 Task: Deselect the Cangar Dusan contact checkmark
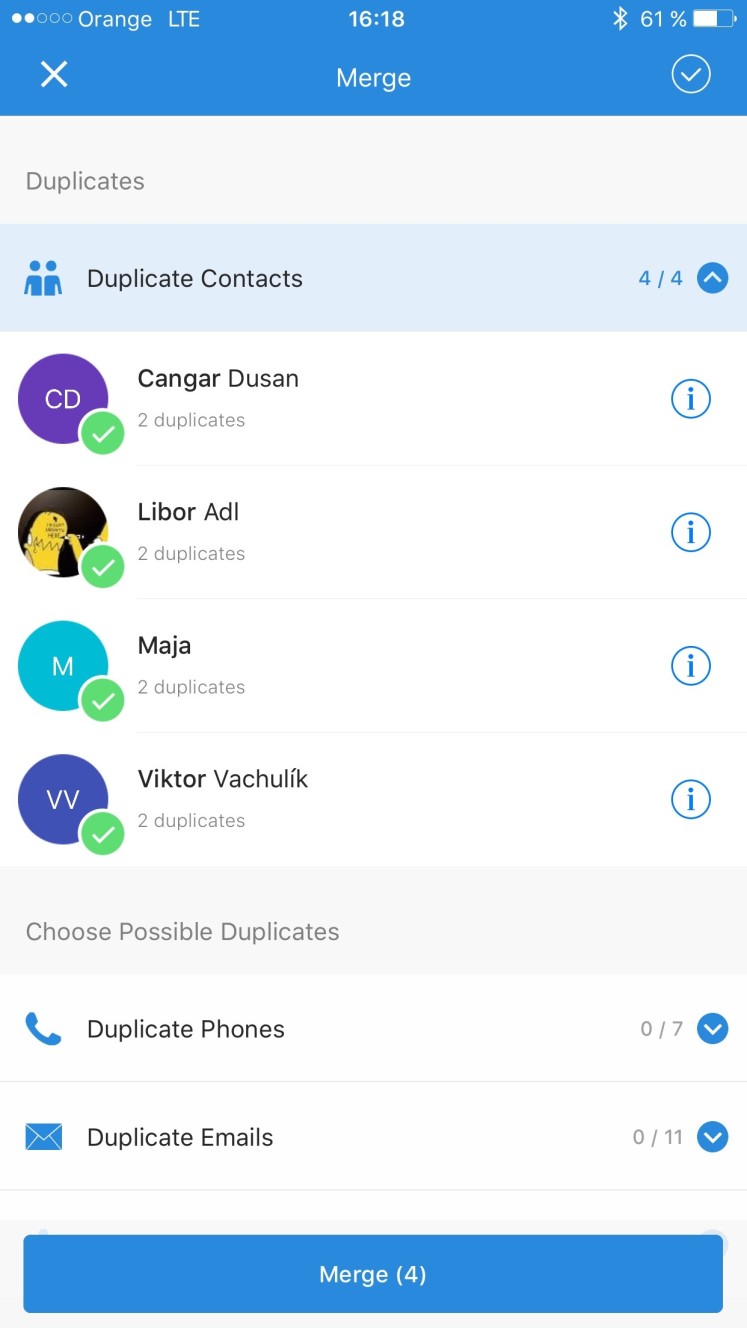point(102,433)
